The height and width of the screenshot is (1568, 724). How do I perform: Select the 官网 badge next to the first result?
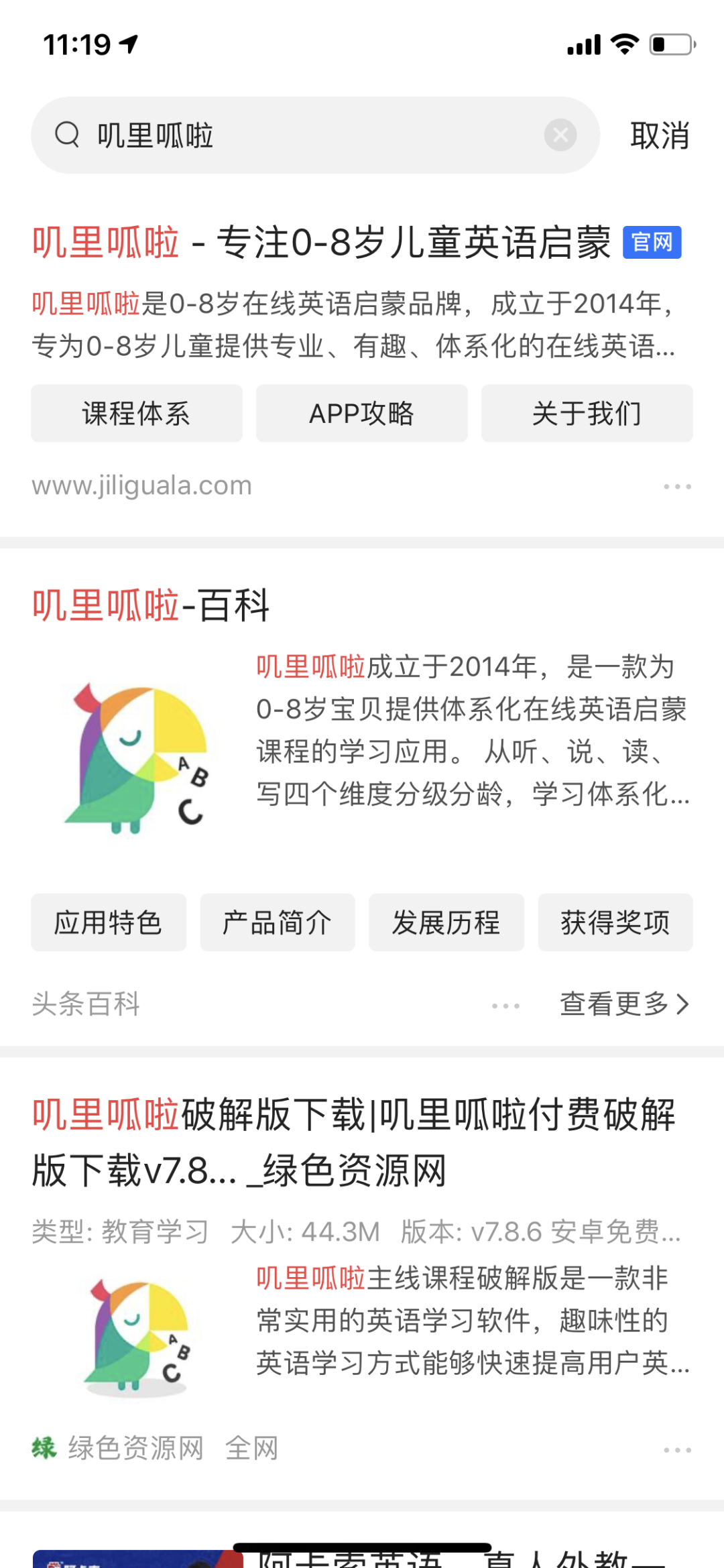pyautogui.click(x=652, y=243)
